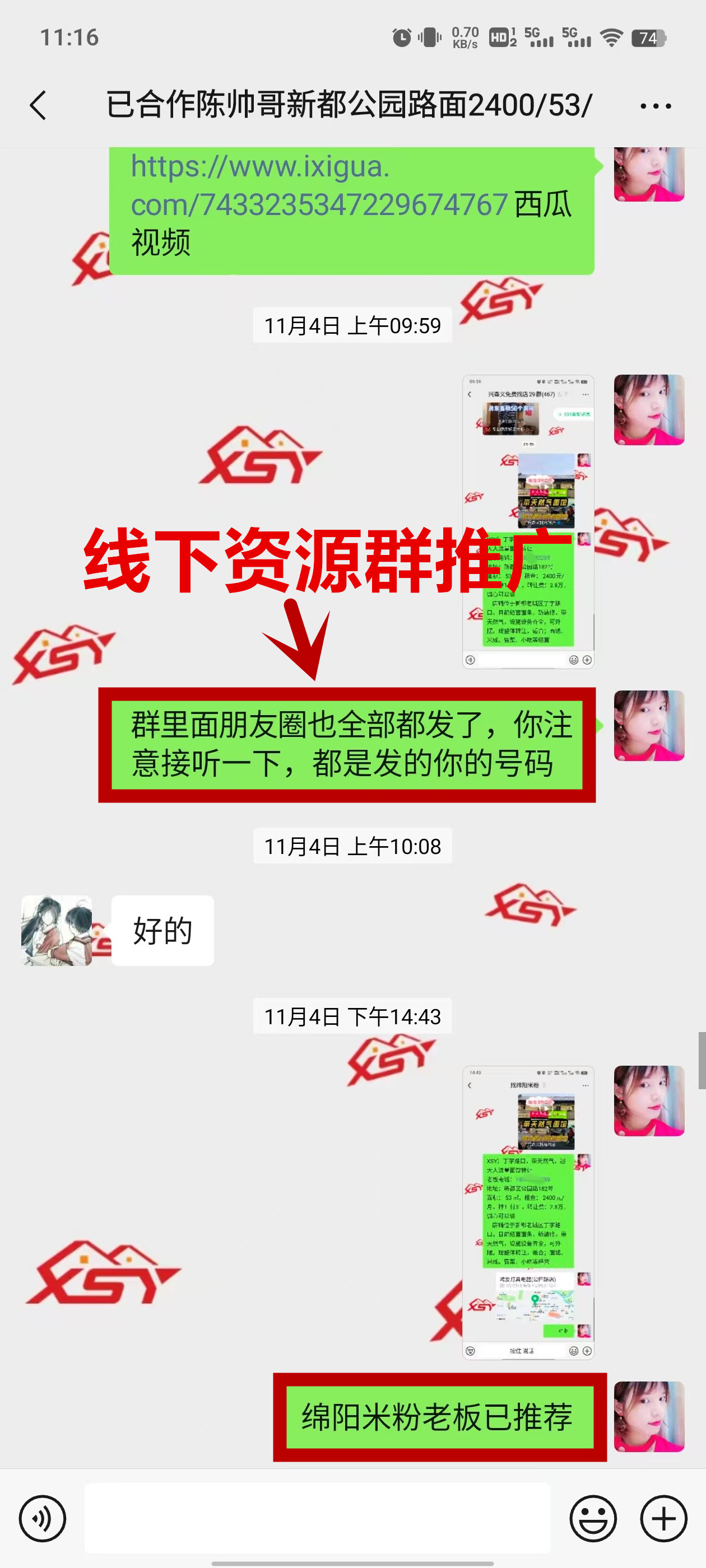
Task: Open the ixigua.com video link
Action: pos(320,186)
